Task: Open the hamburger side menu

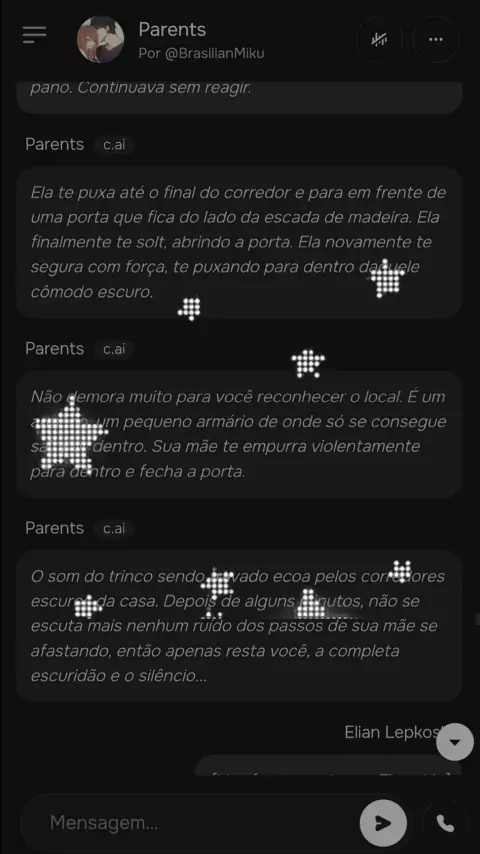Action: click(x=34, y=35)
